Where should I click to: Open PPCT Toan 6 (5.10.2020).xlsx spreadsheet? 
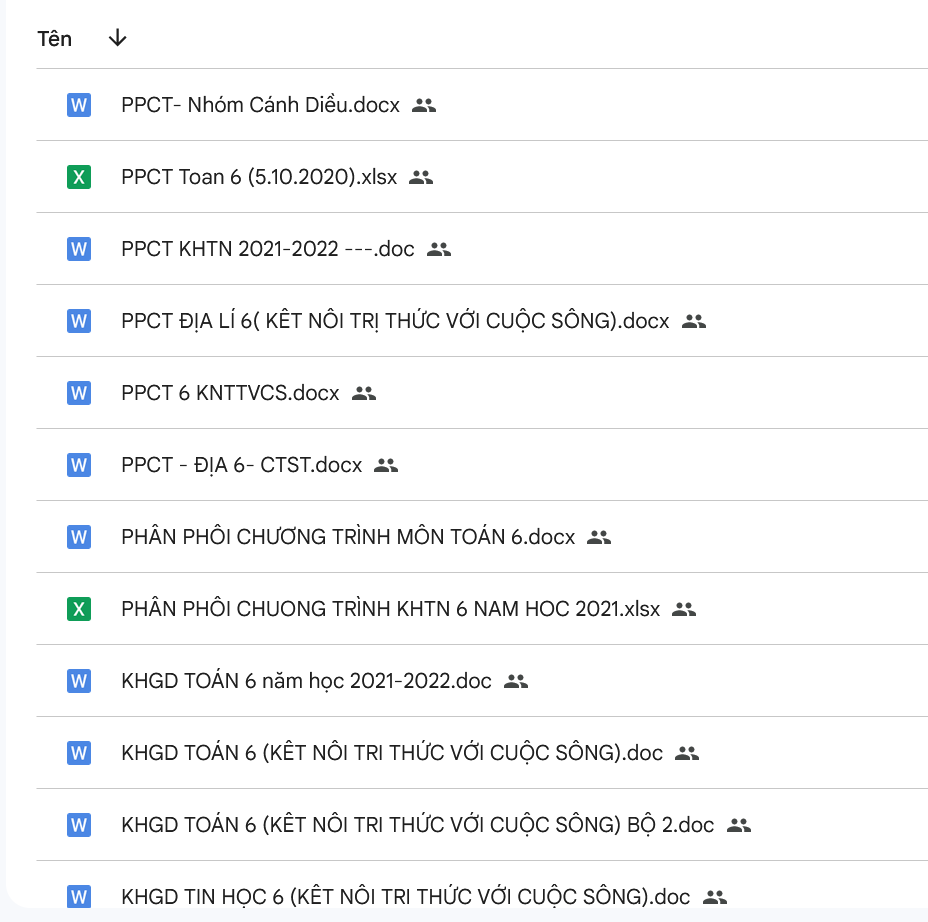(259, 177)
